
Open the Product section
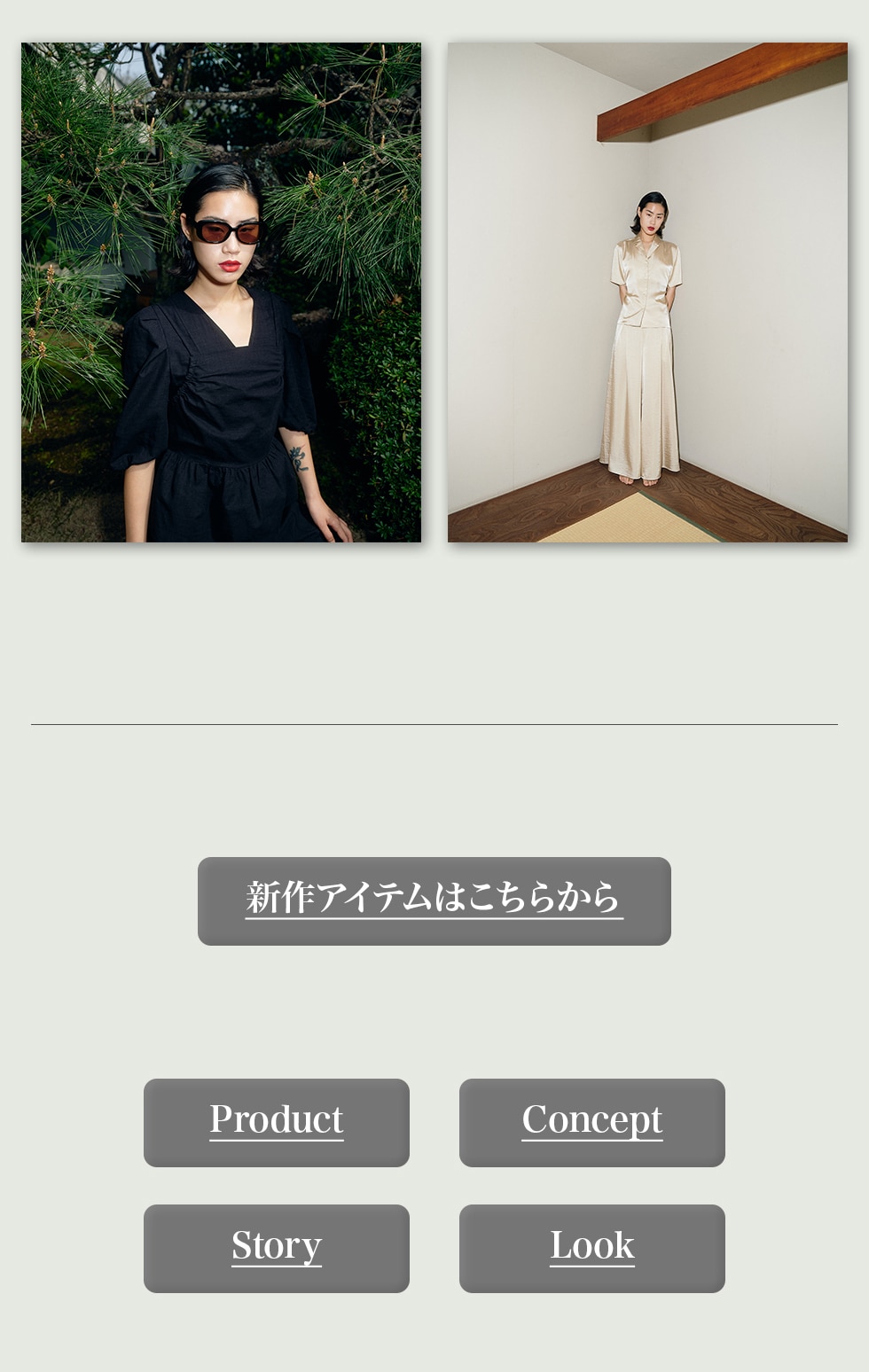(x=277, y=1122)
